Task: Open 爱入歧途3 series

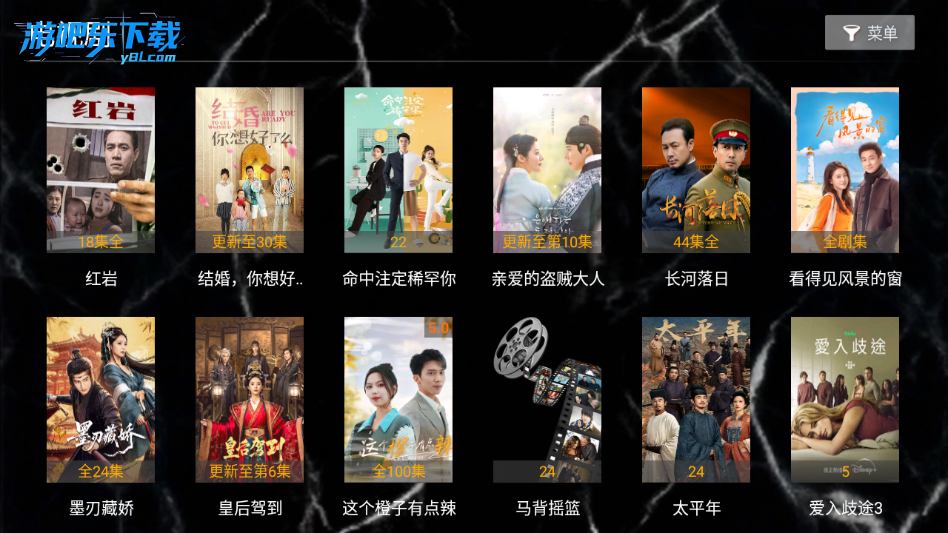Action: (x=845, y=400)
